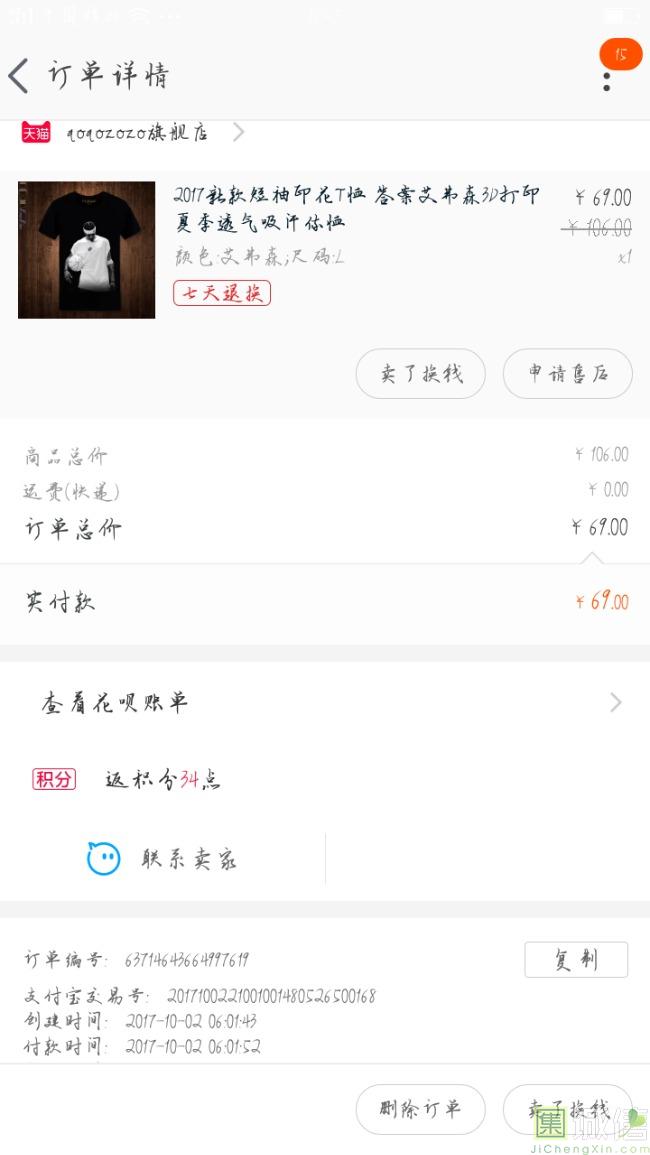
Task: Go back from order details
Action: pos(19,76)
